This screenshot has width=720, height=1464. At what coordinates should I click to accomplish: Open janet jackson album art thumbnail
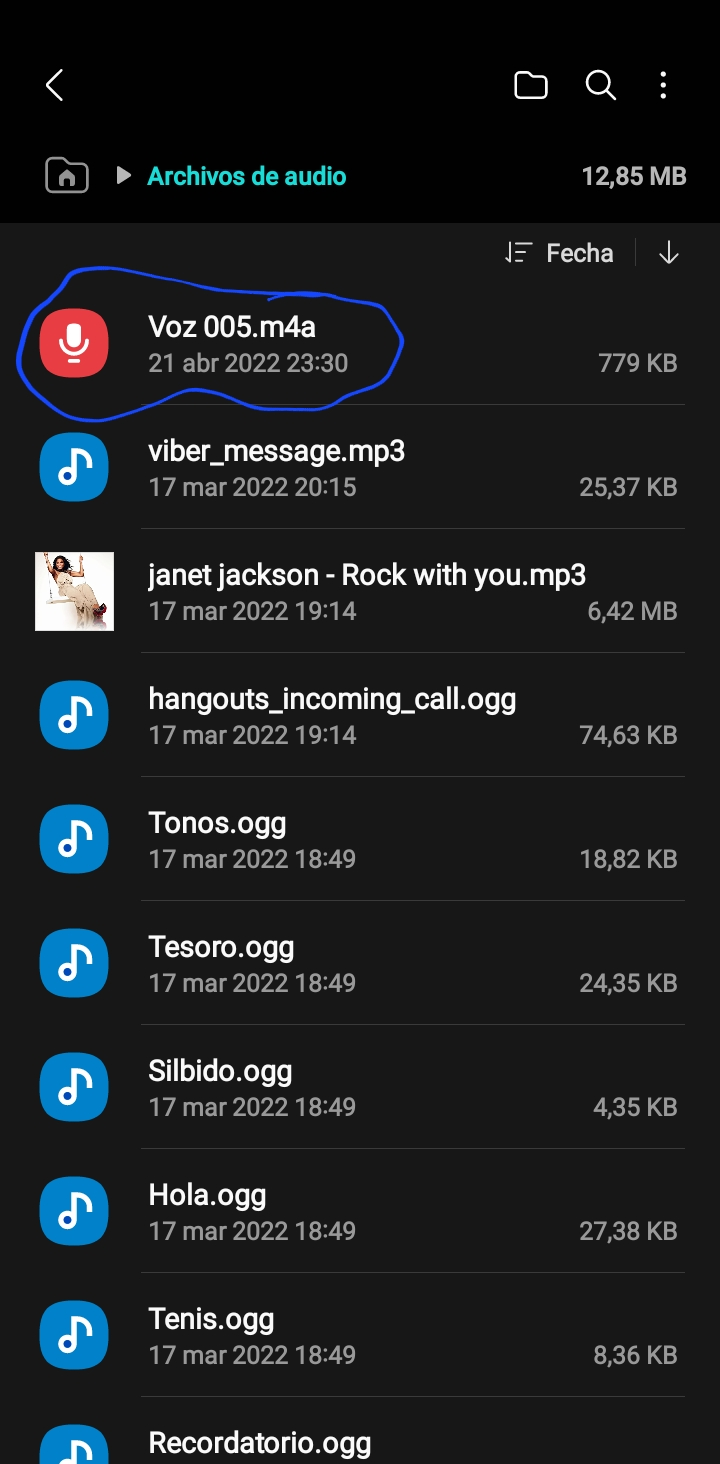point(74,591)
